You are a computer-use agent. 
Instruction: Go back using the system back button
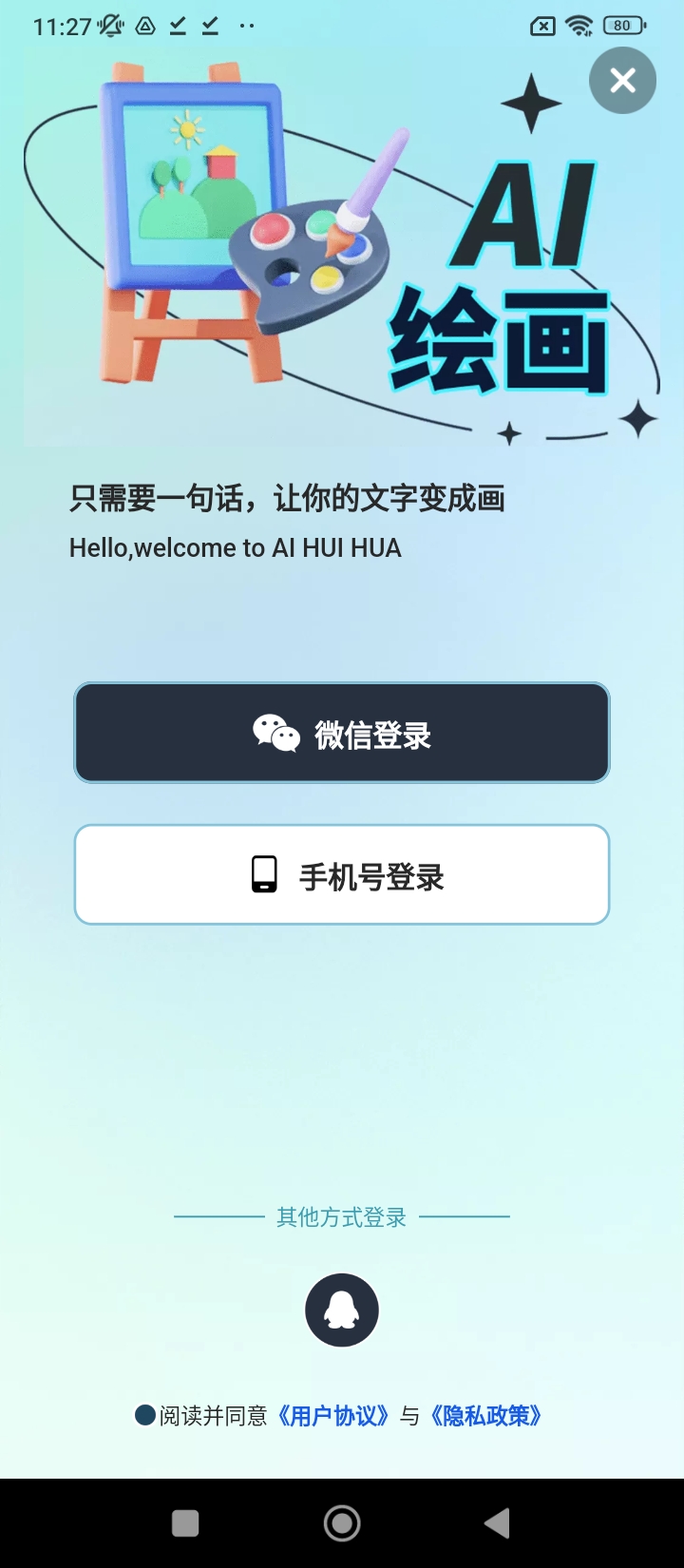coord(497,1523)
